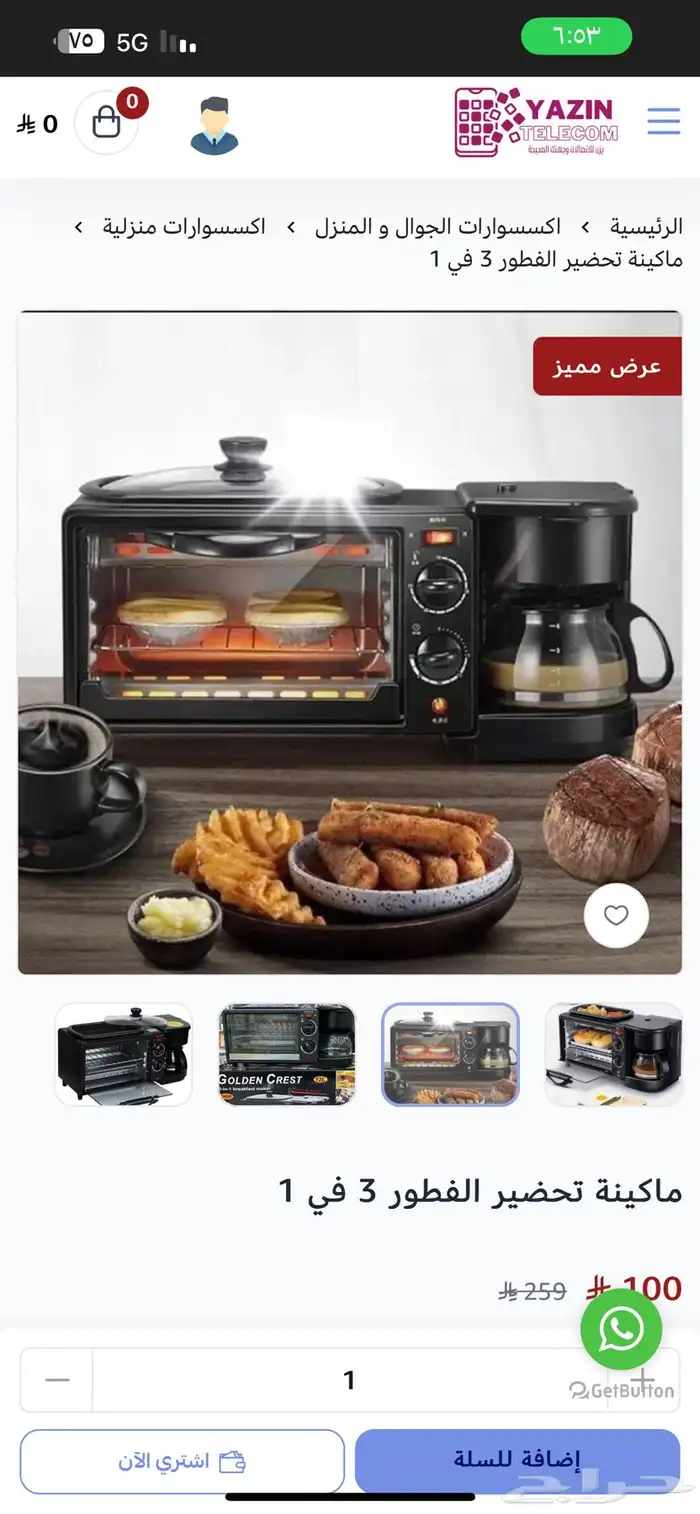Add product to favorites with heart icon
The image size is (700, 1514).
coord(616,915)
